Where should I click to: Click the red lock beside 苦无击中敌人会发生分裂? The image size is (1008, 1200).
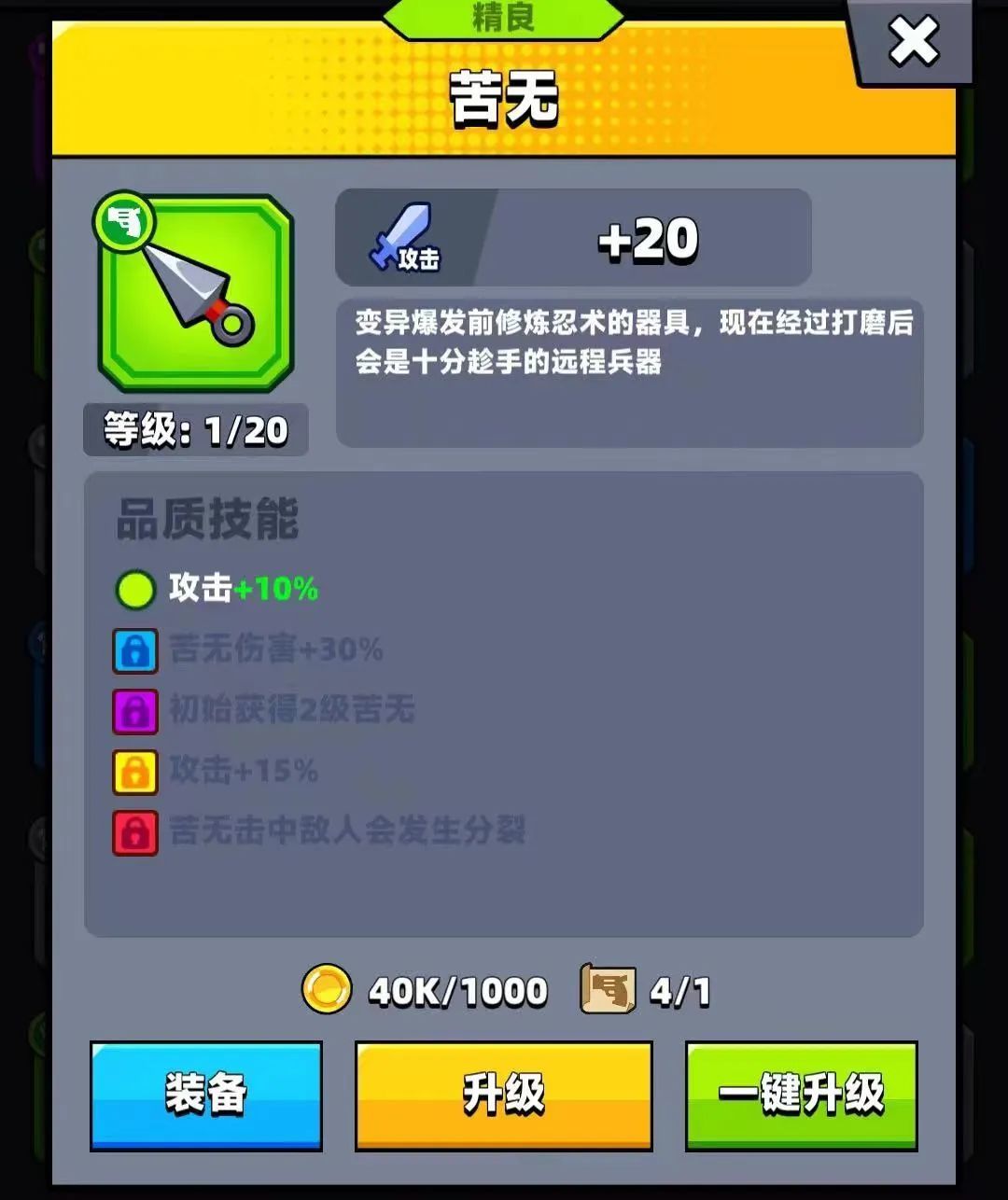coord(134,833)
